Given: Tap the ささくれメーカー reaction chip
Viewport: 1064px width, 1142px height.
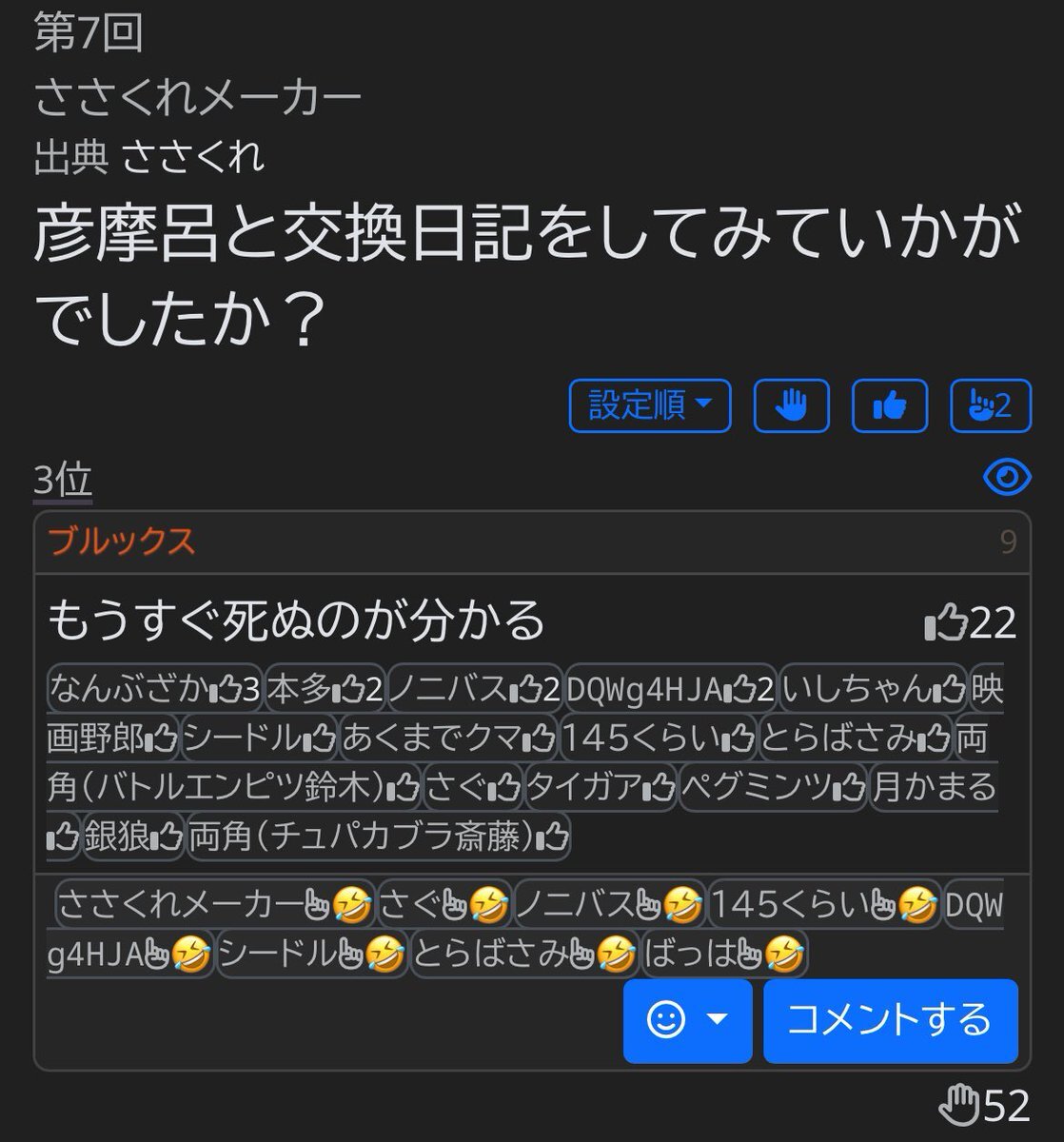Looking at the screenshot, I should 215,904.
